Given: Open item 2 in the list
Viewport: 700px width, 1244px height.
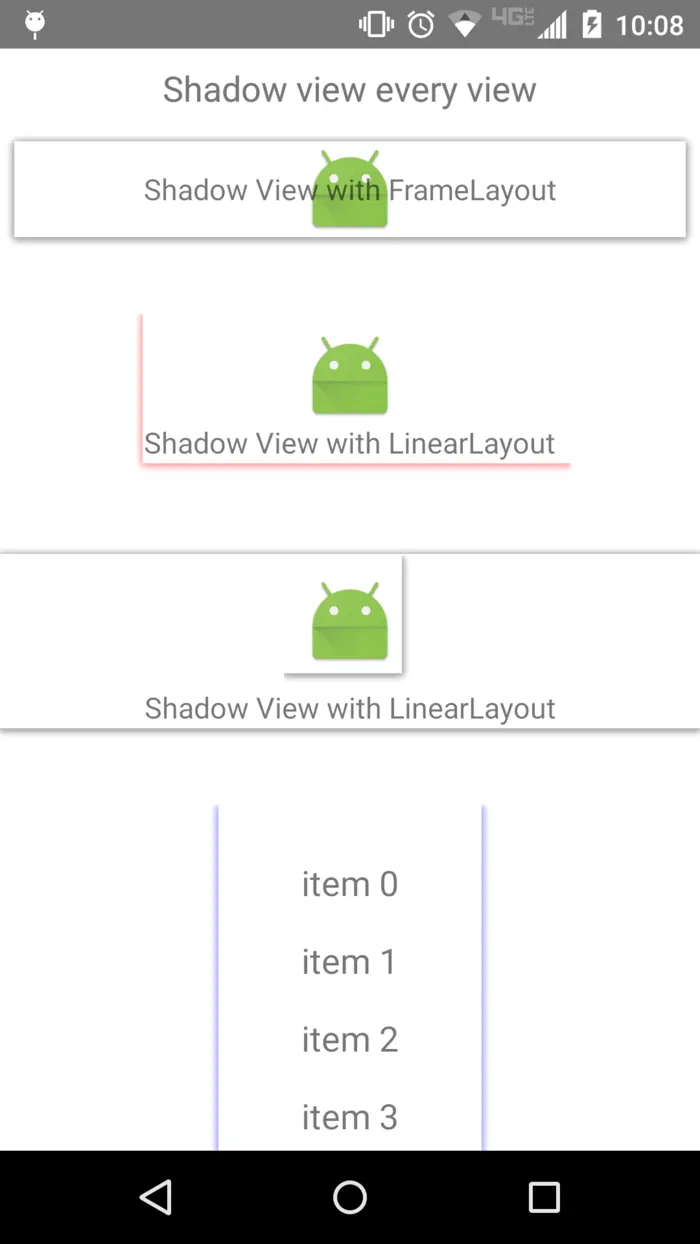Looking at the screenshot, I should (x=350, y=1040).
